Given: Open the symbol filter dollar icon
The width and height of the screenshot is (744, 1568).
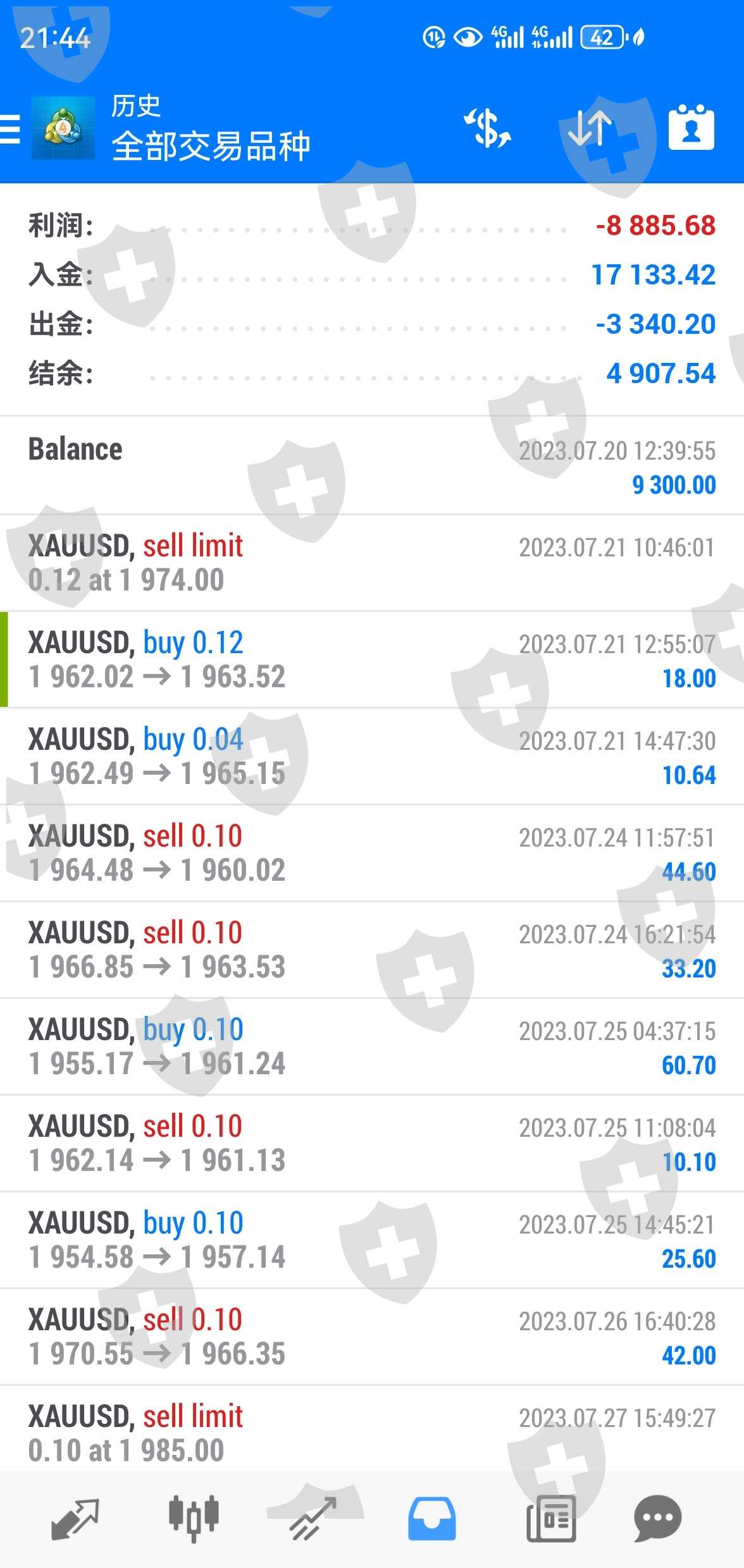Looking at the screenshot, I should [487, 128].
